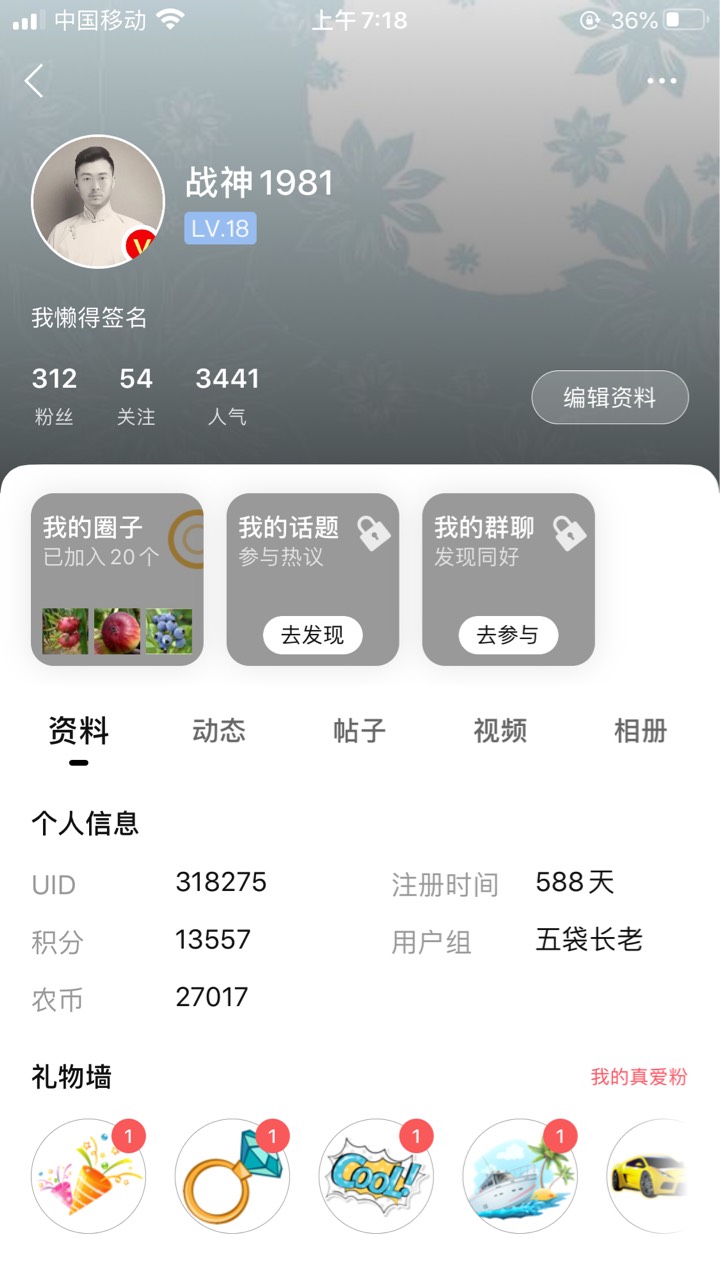Screen dimensions: 720x1280
Task: Open the 我的圈子 card
Action: pyautogui.click(x=117, y=579)
